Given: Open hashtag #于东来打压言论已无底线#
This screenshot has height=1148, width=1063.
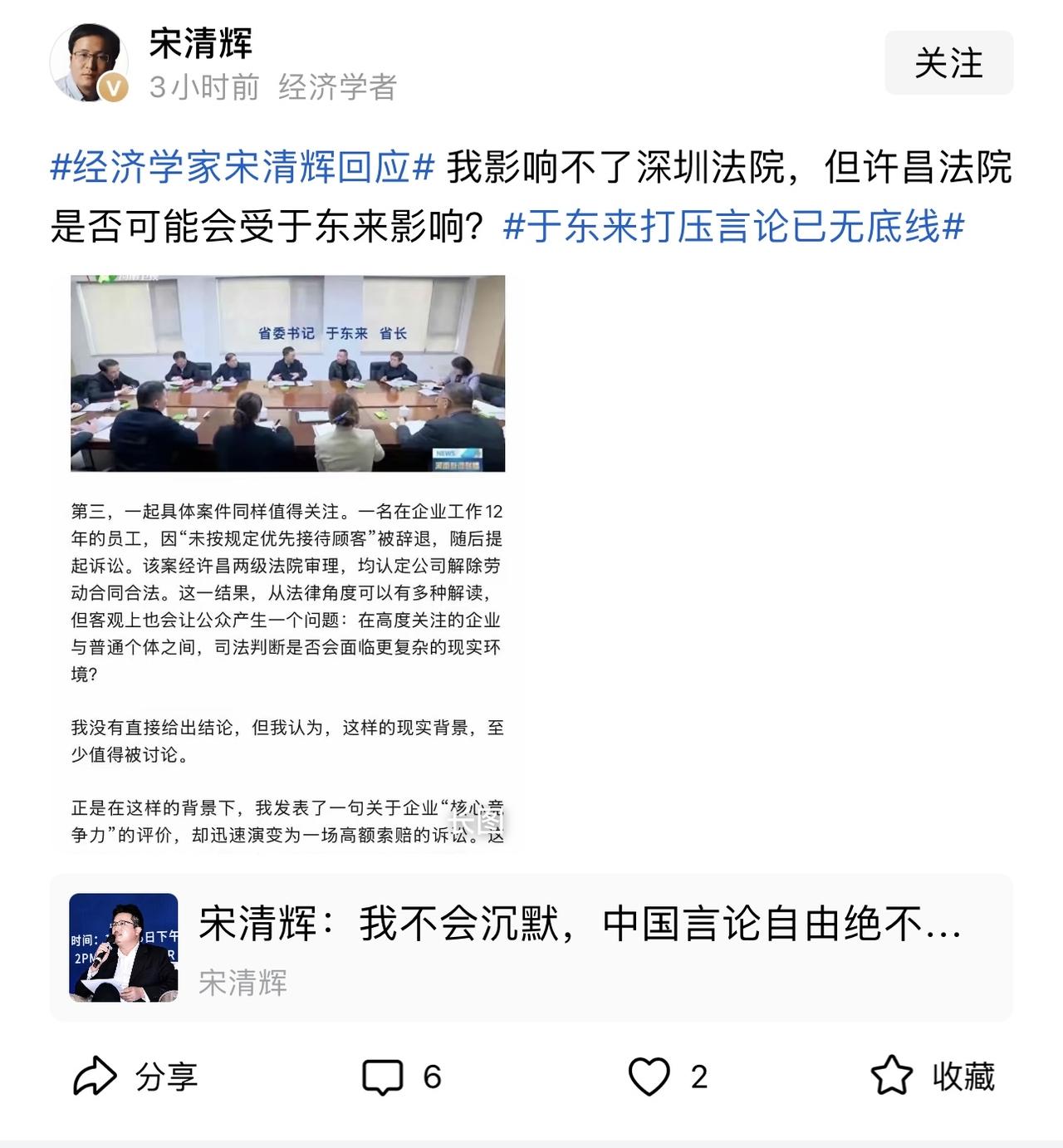Looking at the screenshot, I should point(735,228).
